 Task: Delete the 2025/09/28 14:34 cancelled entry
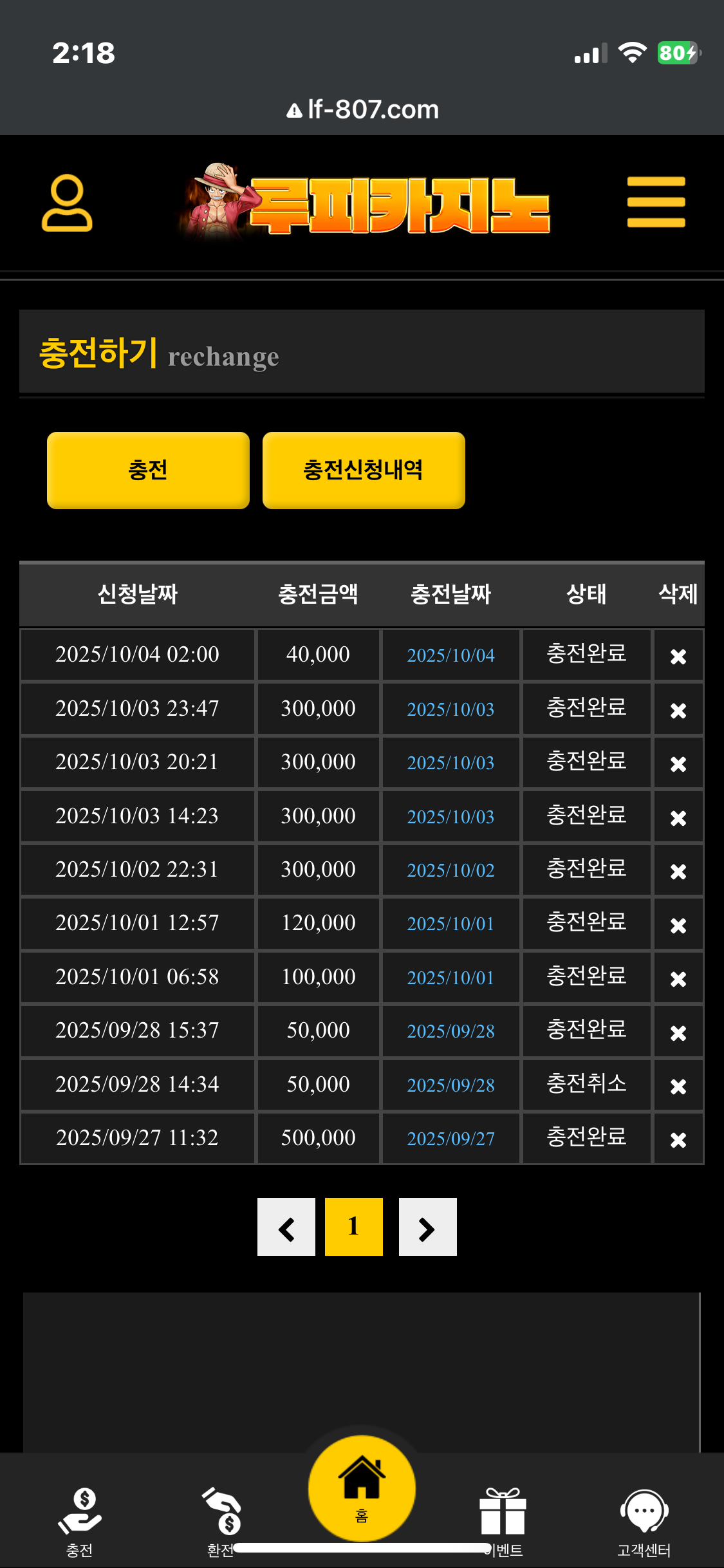click(678, 1087)
